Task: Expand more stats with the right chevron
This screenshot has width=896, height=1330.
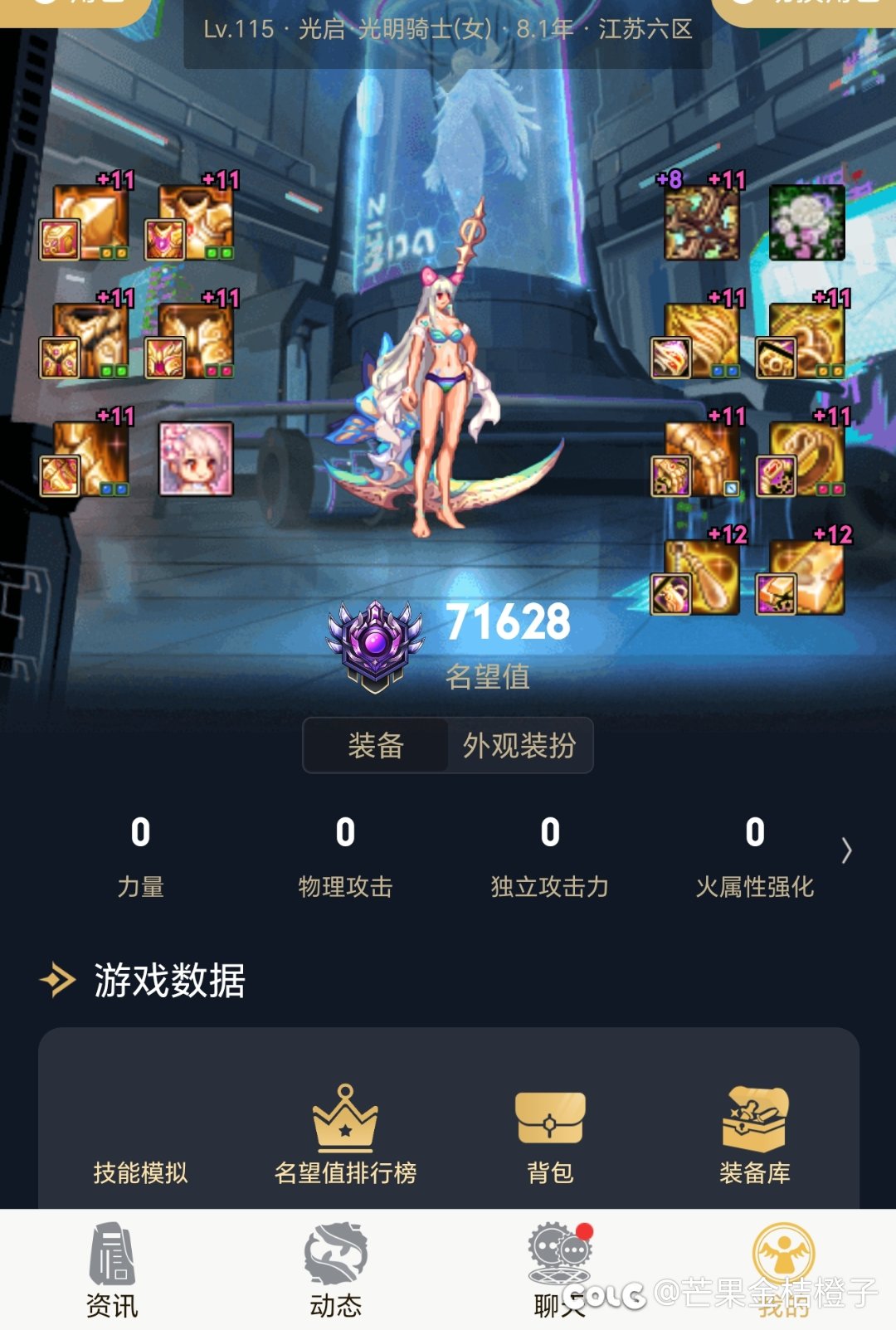Action: pyautogui.click(x=846, y=850)
